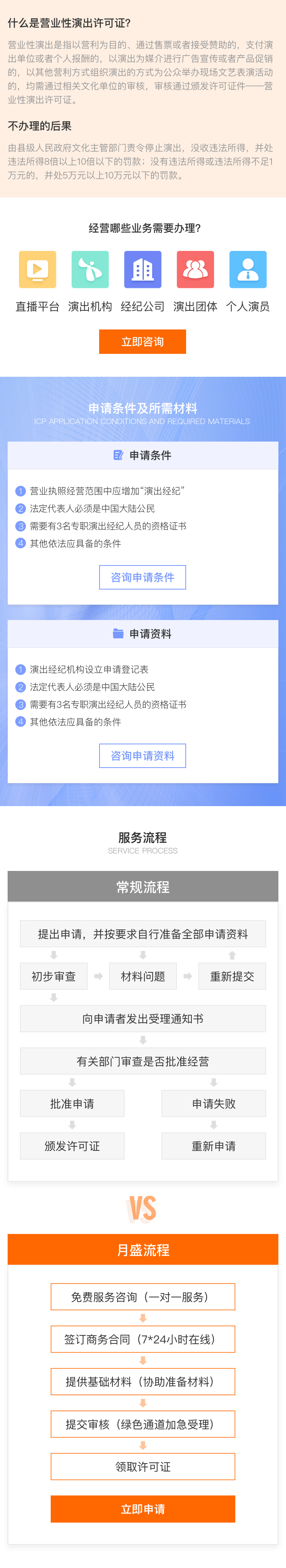Select the 咨询申请资料 button

[142, 755]
